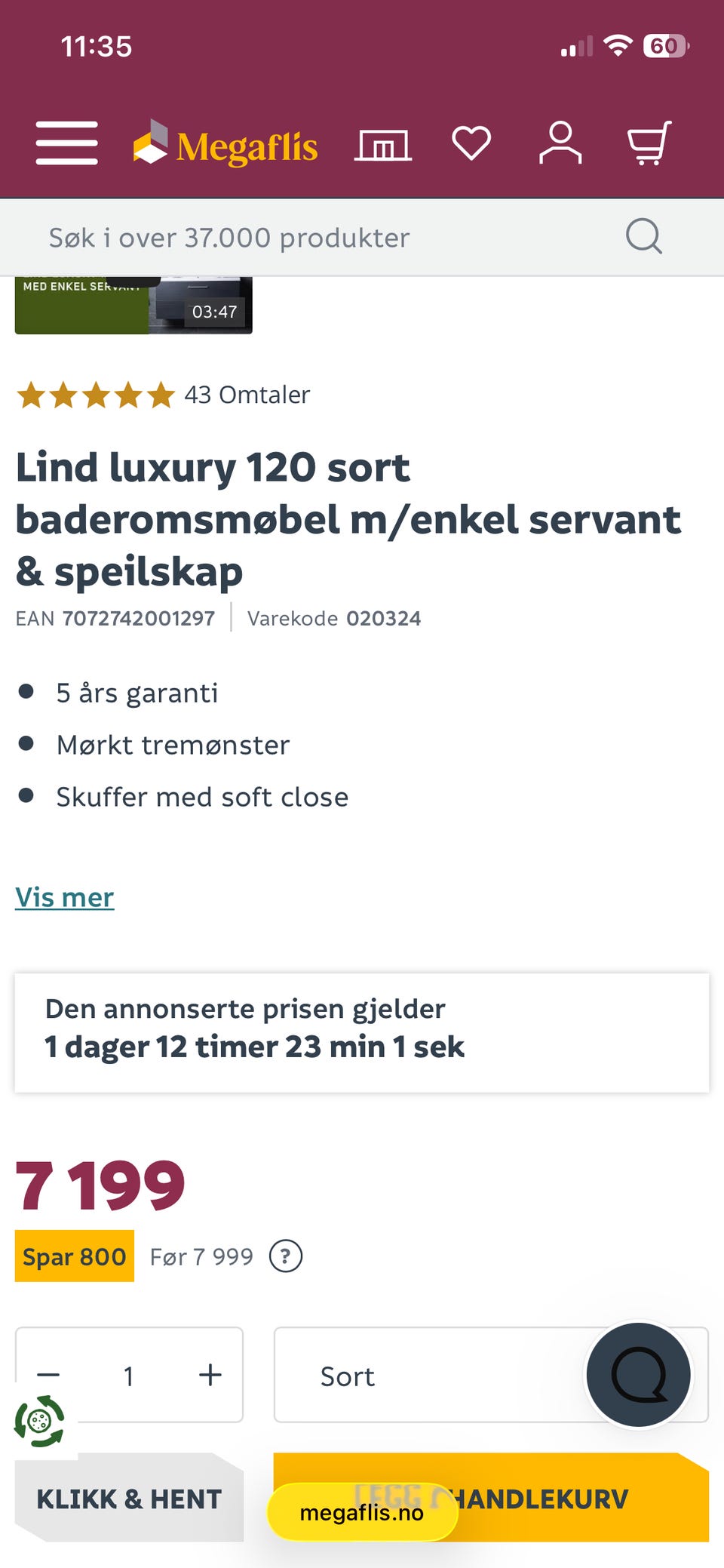Increase quantity with the plus button
724x1568 pixels.
[210, 1375]
